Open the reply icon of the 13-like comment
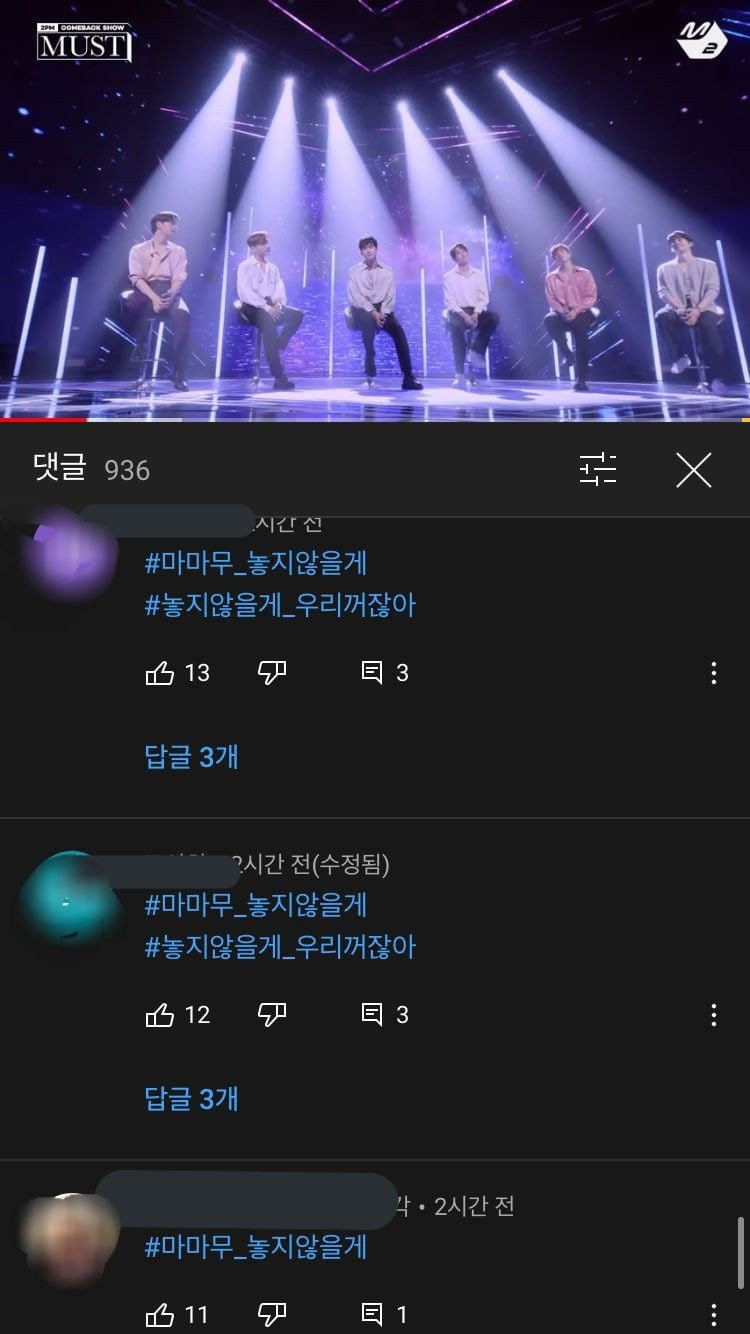The height and width of the screenshot is (1334, 750). coord(372,673)
